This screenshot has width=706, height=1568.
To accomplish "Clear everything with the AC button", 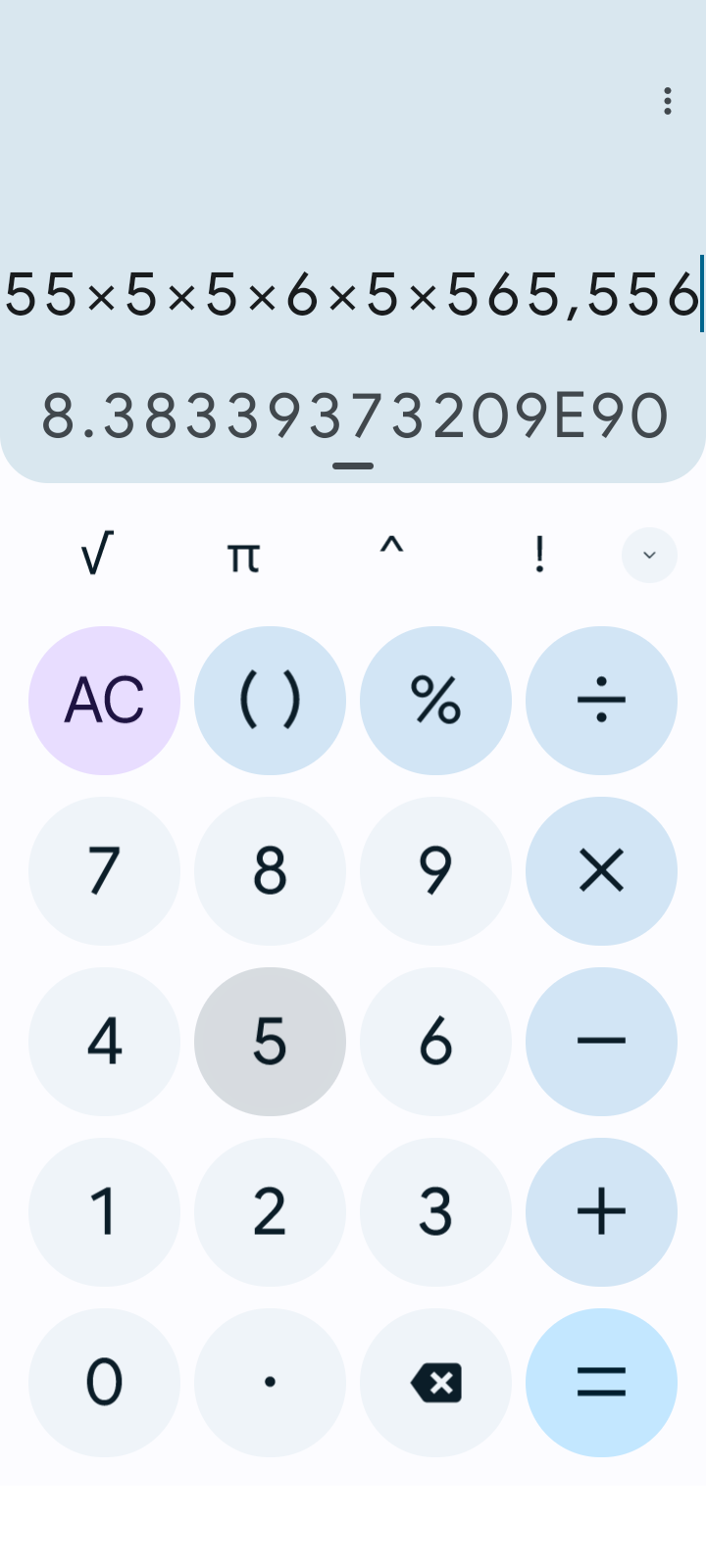I will tap(104, 700).
